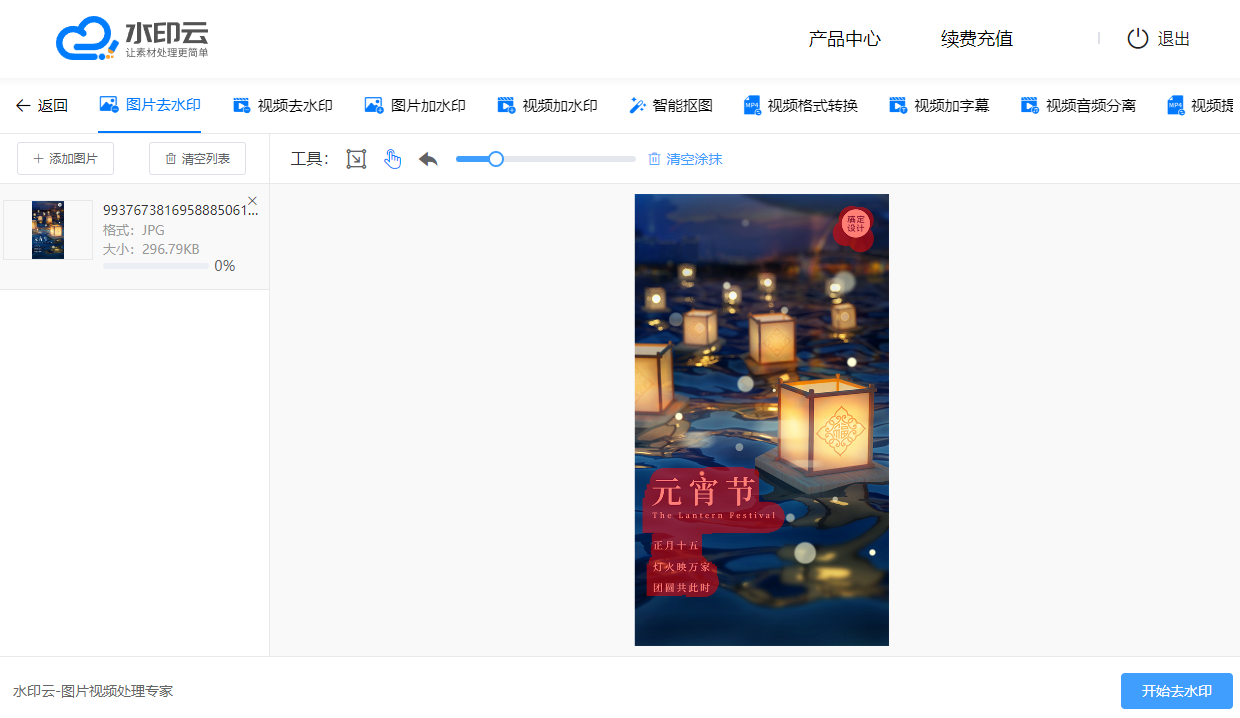1240x718 pixels.
Task: Clear all smears with 清空涂抹
Action: pos(685,159)
